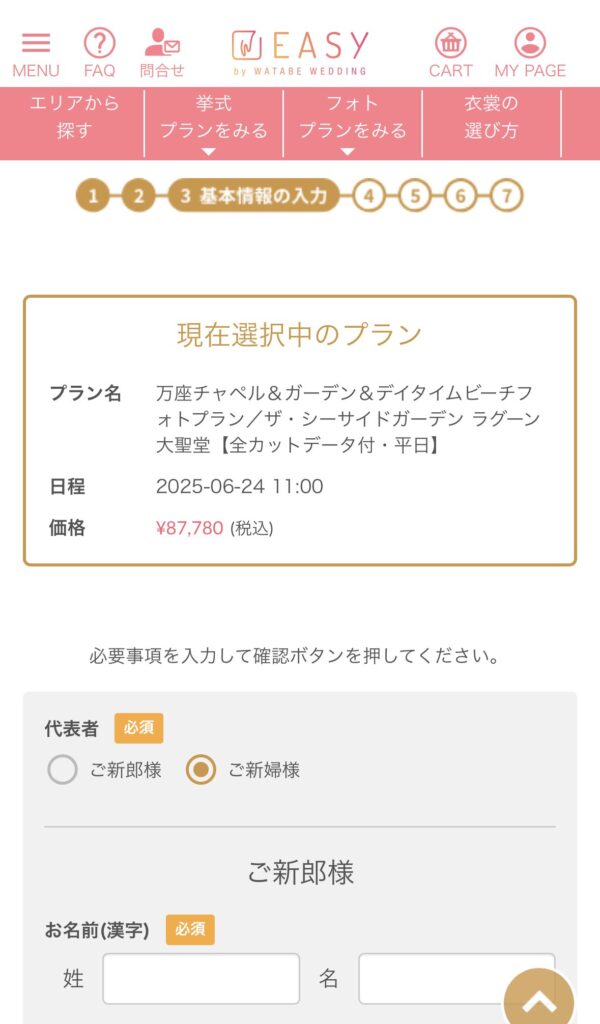Open エリアから探す navigation item
The width and height of the screenshot is (600, 1024).
73,117
